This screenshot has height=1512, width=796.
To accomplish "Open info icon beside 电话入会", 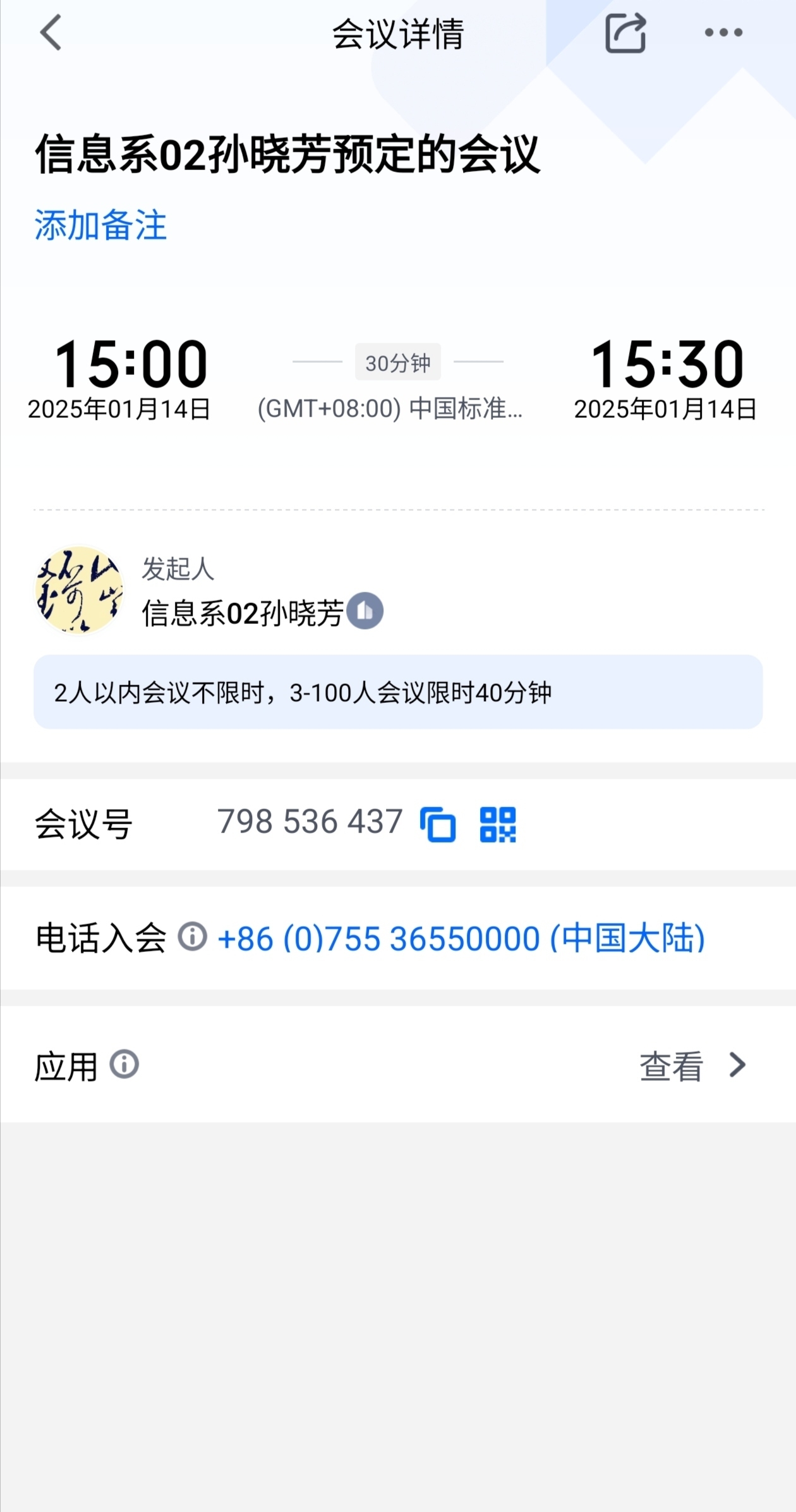I will click(192, 936).
